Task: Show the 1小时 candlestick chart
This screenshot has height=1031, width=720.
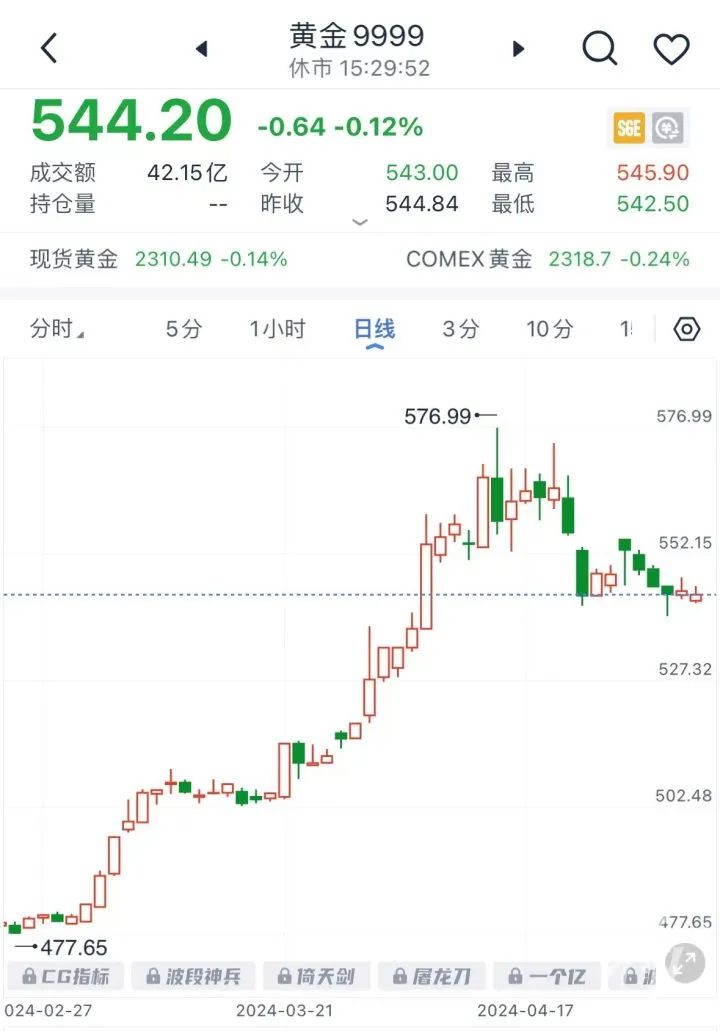Action: point(277,329)
